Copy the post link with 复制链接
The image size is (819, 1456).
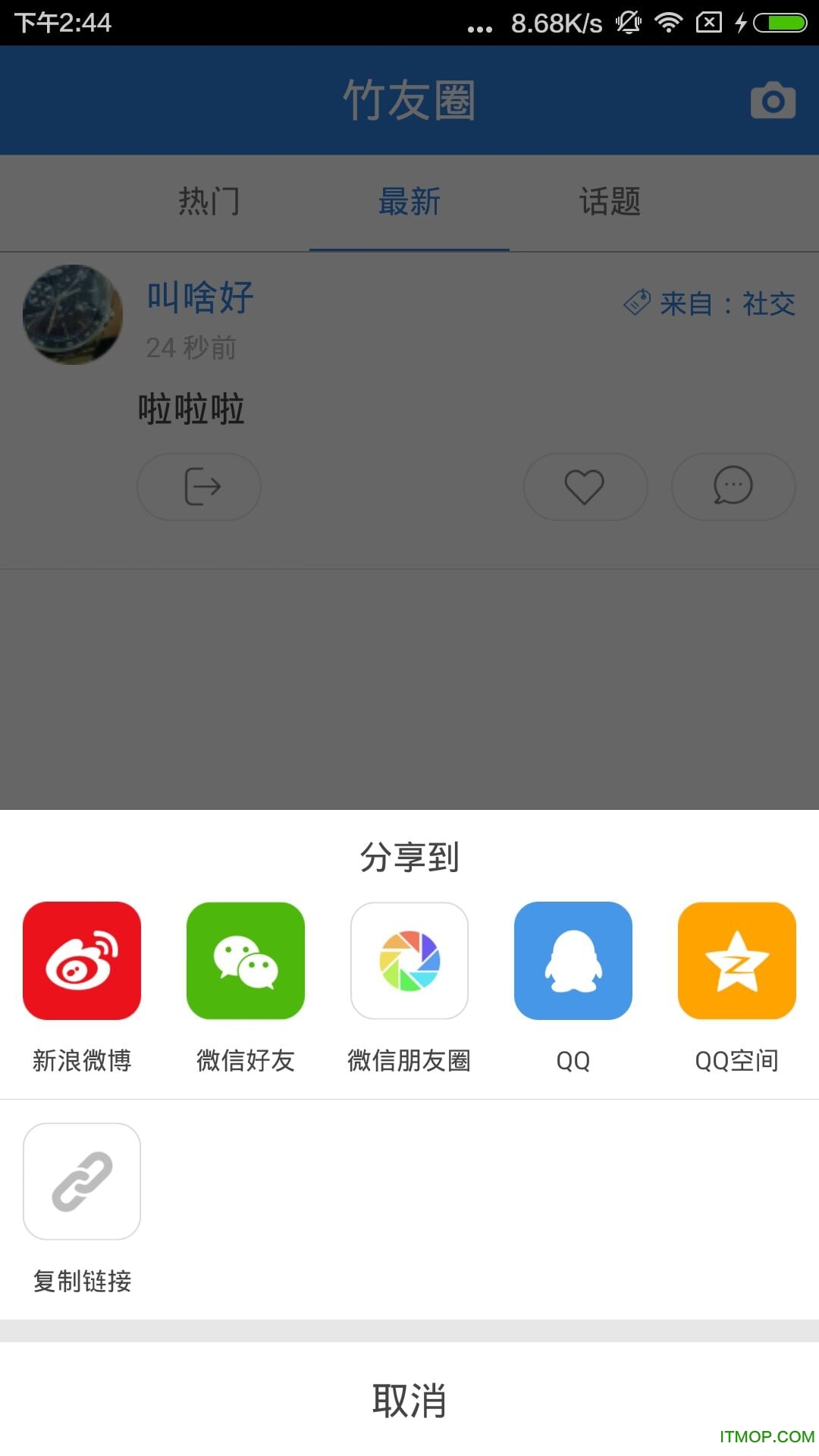coord(82,1181)
